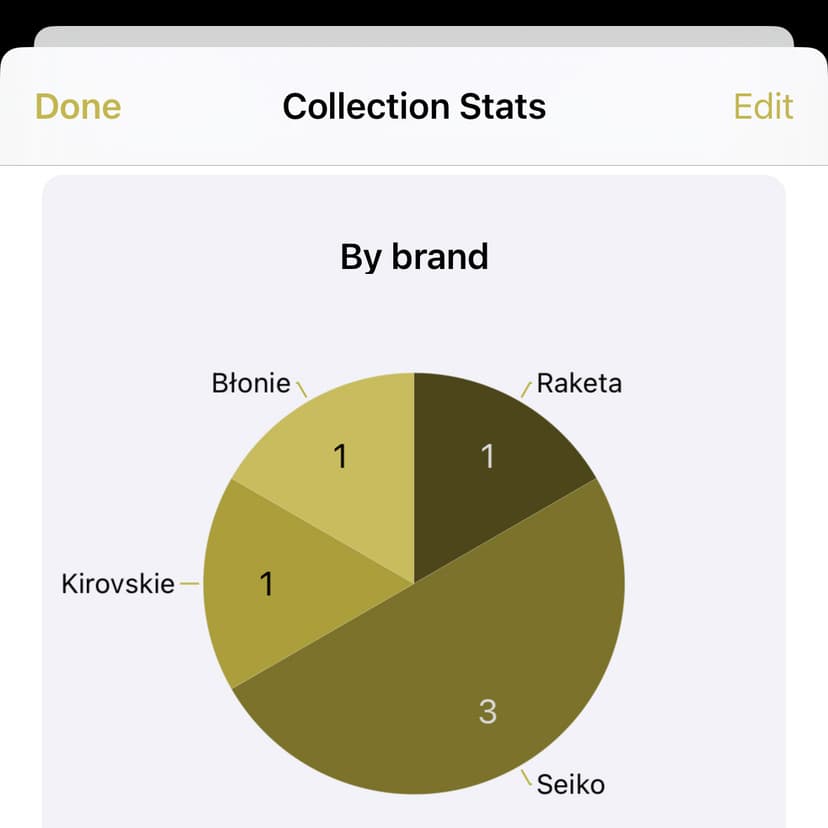Open Edit mode for the stats
The width and height of the screenshot is (828, 828).
click(763, 107)
